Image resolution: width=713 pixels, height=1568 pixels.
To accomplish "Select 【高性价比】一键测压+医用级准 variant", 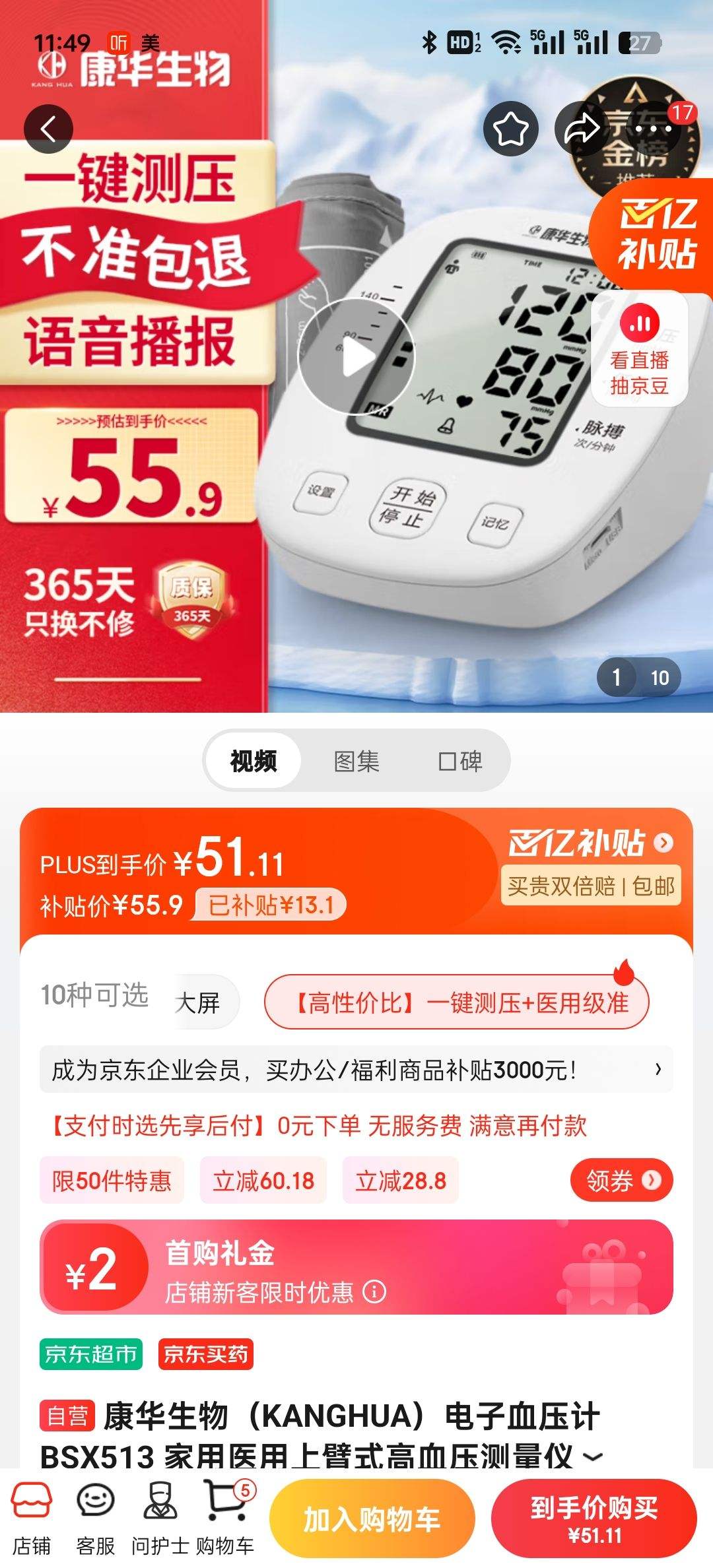I will 456,1002.
